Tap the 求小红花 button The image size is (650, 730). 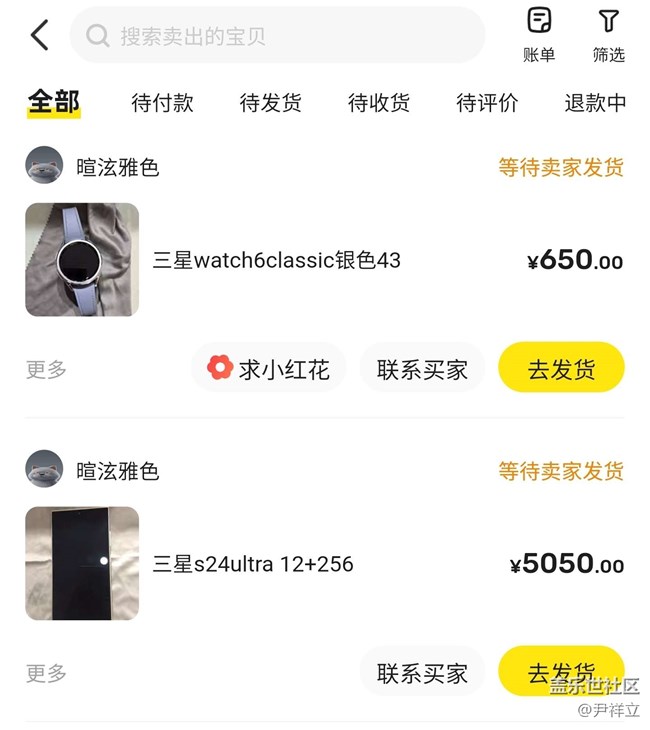click(x=268, y=369)
